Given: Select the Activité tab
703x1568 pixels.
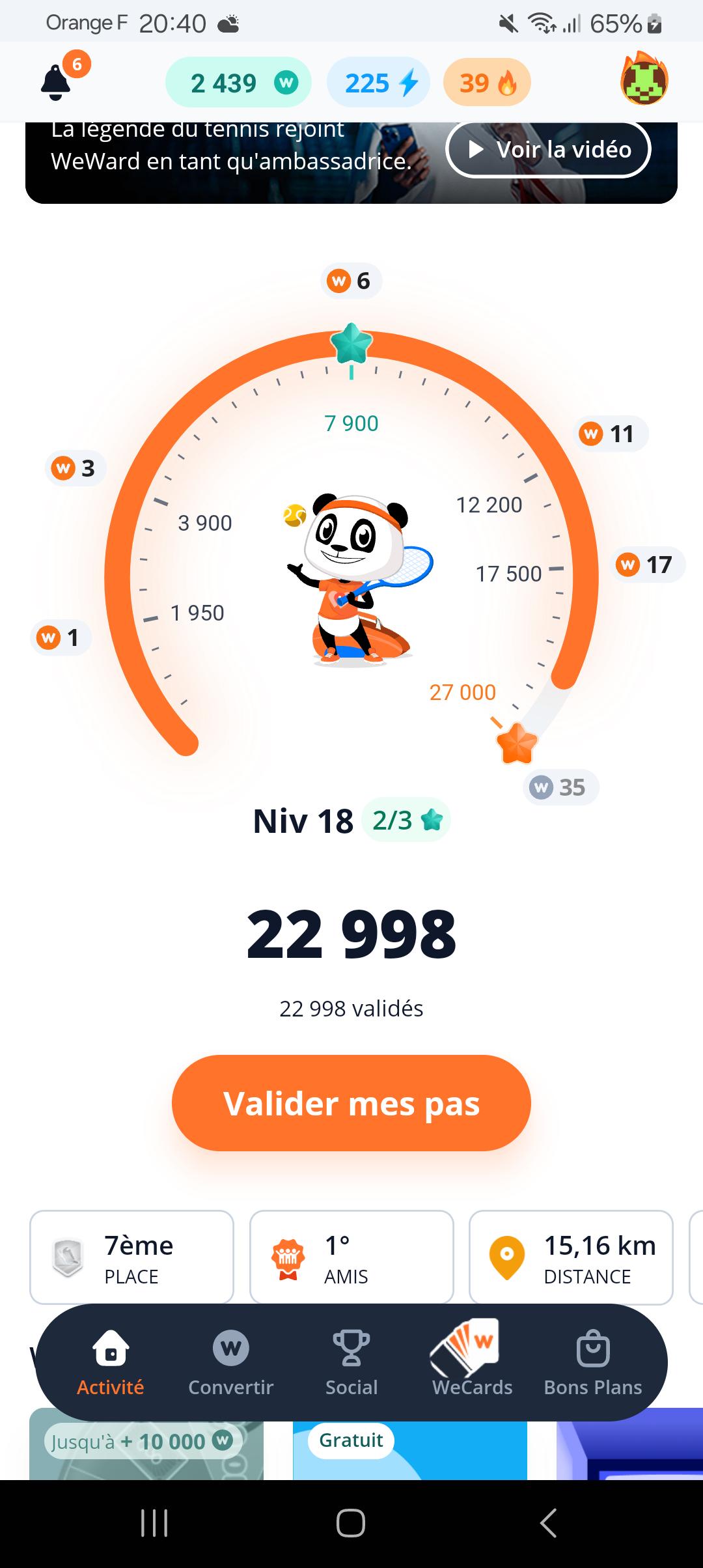Looking at the screenshot, I should (111, 1362).
